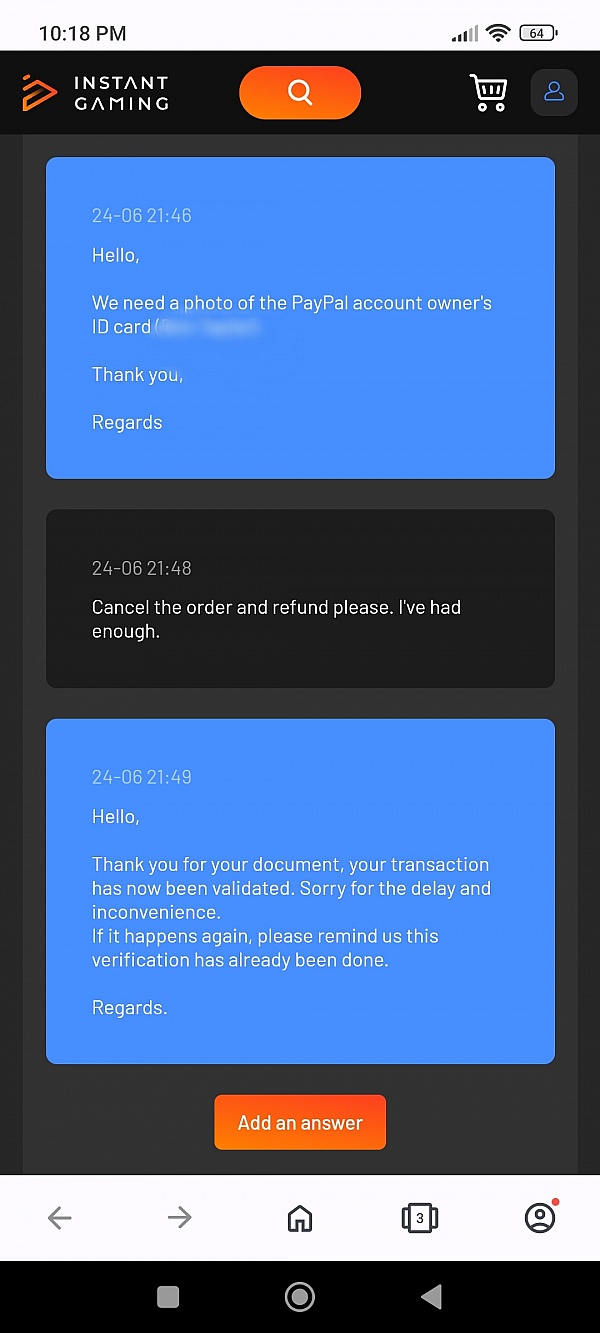Tap the system back button
This screenshot has height=1333, width=600.
tap(431, 1297)
